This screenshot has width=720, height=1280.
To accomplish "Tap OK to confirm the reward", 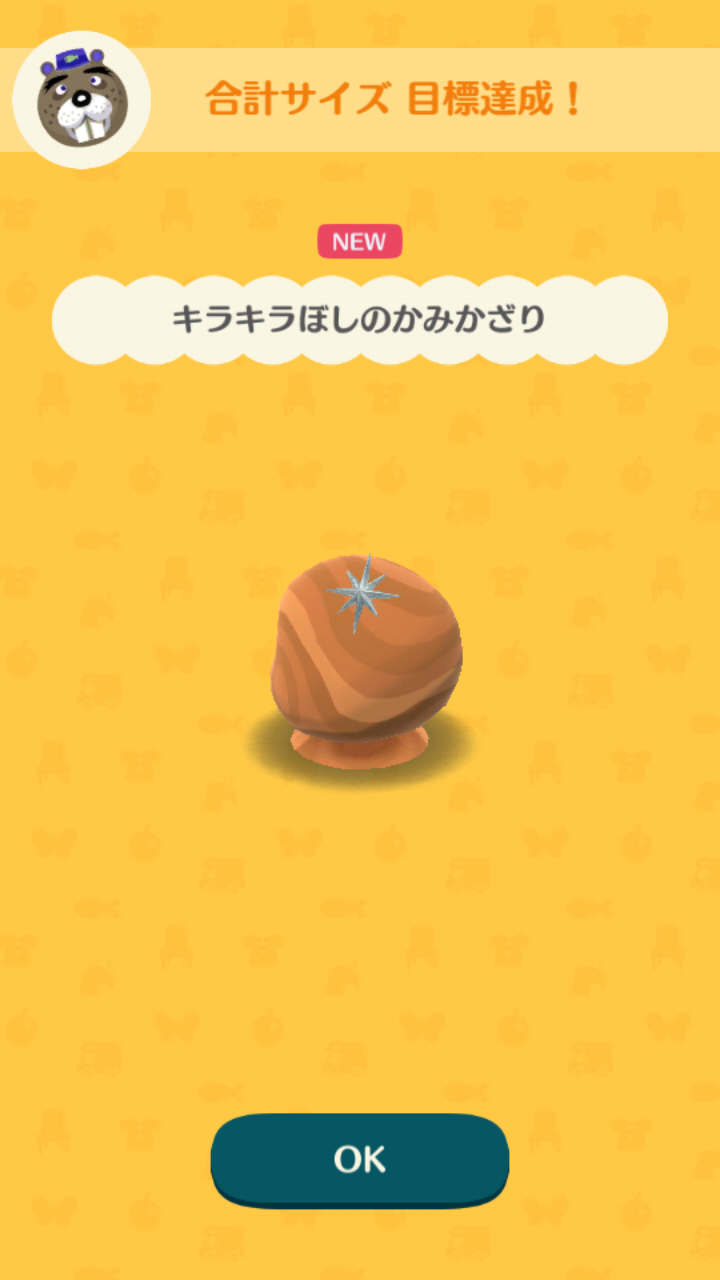I will click(360, 1159).
